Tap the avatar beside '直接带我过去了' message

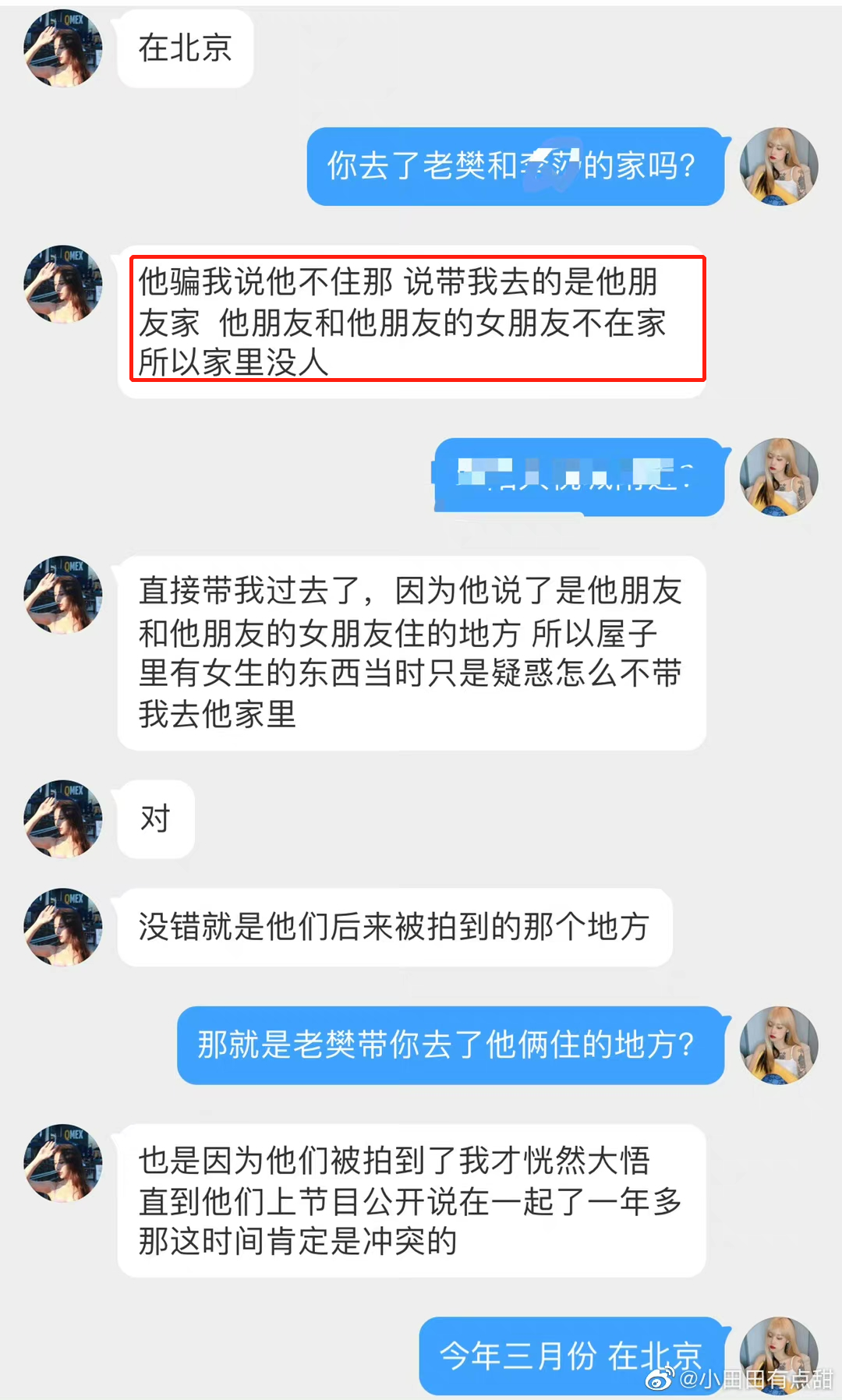tap(63, 595)
